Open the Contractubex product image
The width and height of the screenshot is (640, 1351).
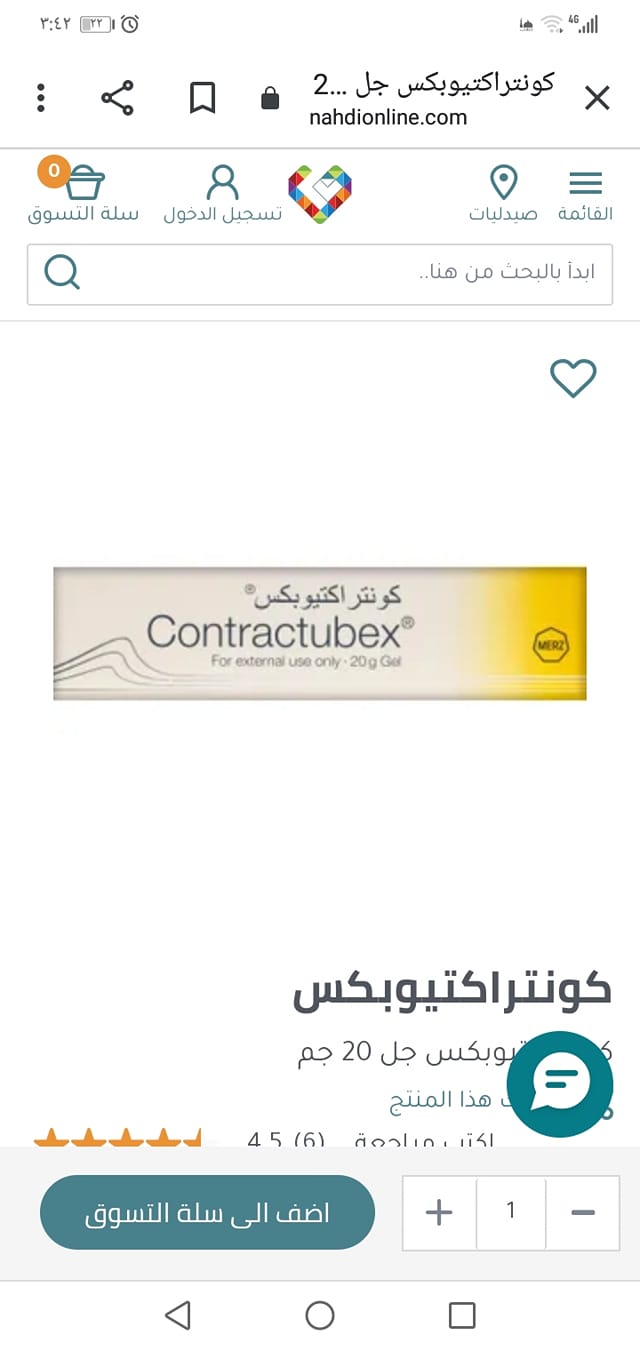[320, 634]
